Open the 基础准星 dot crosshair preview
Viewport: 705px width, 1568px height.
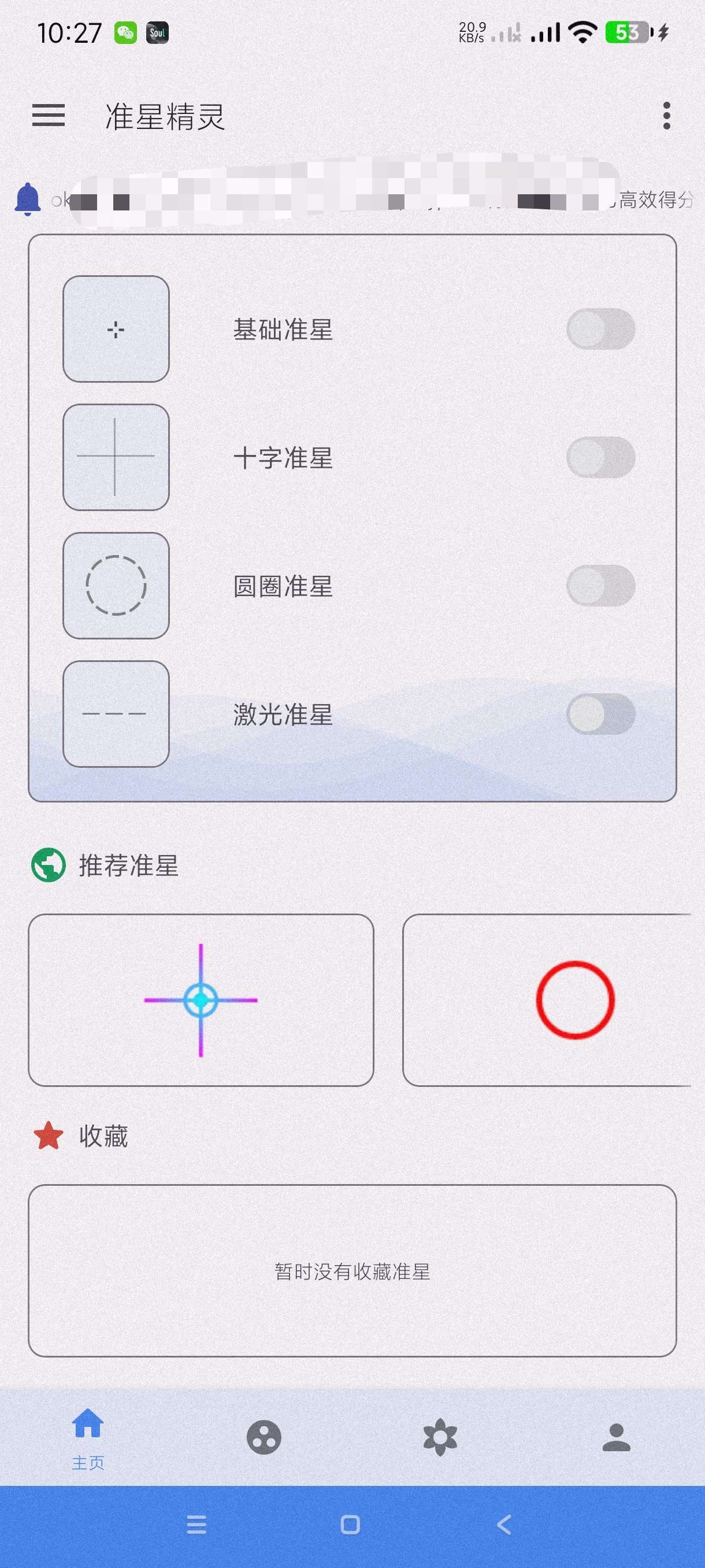(x=116, y=330)
